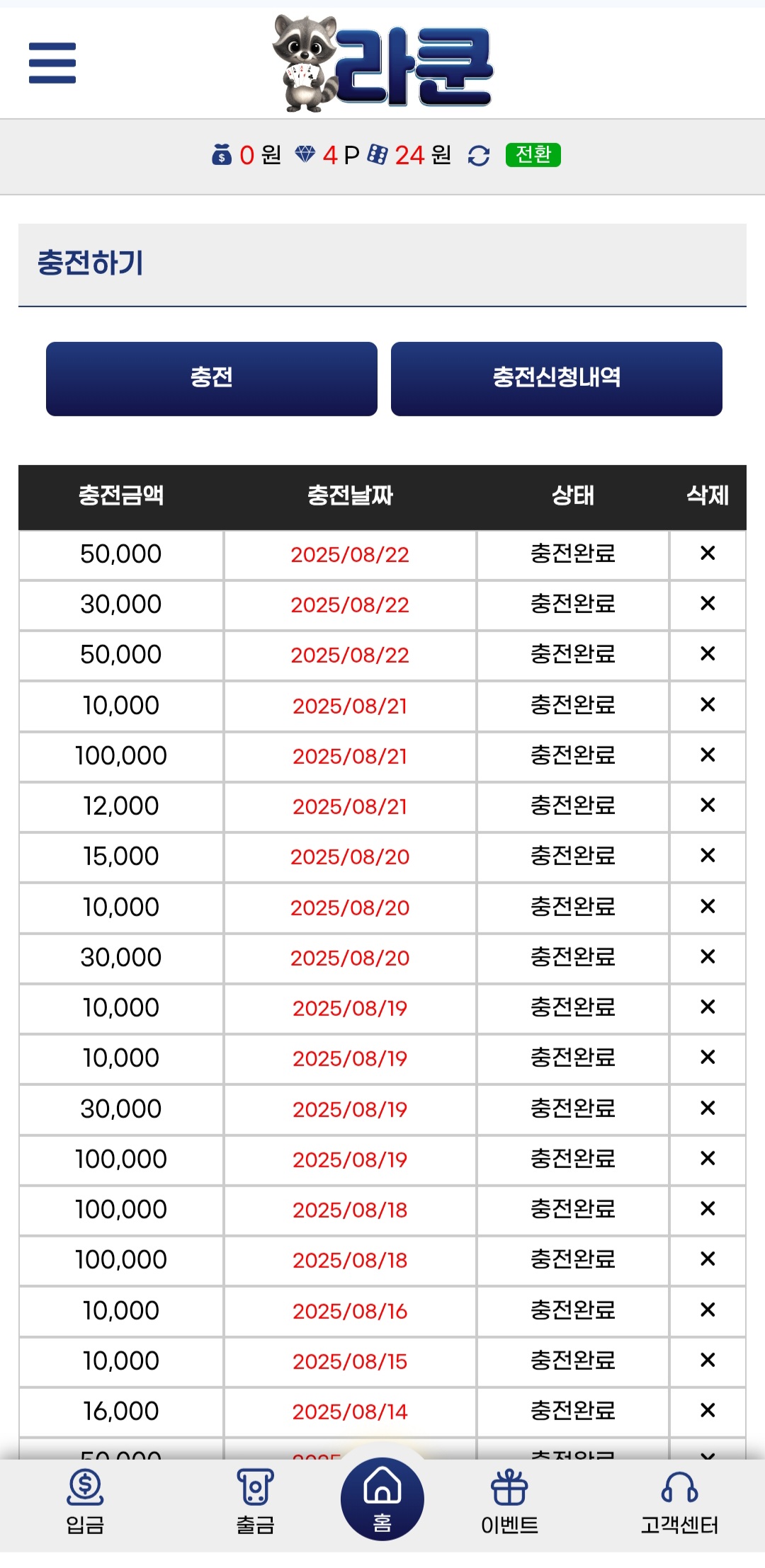Viewport: 765px width, 1568px height.
Task: Remove the 10,000 record dated 2025/08/15
Action: coord(707,1360)
